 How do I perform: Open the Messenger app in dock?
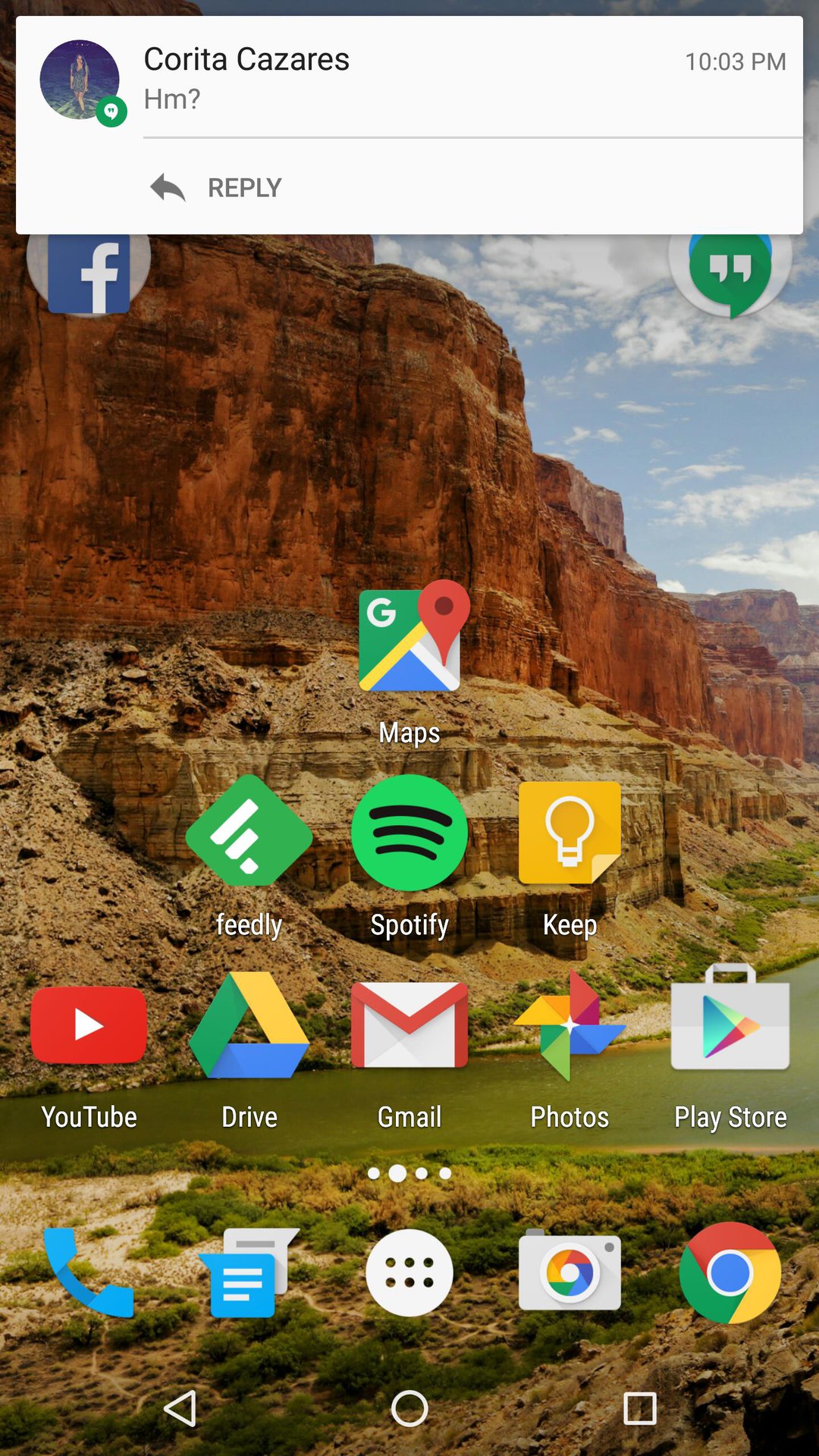click(x=249, y=1272)
